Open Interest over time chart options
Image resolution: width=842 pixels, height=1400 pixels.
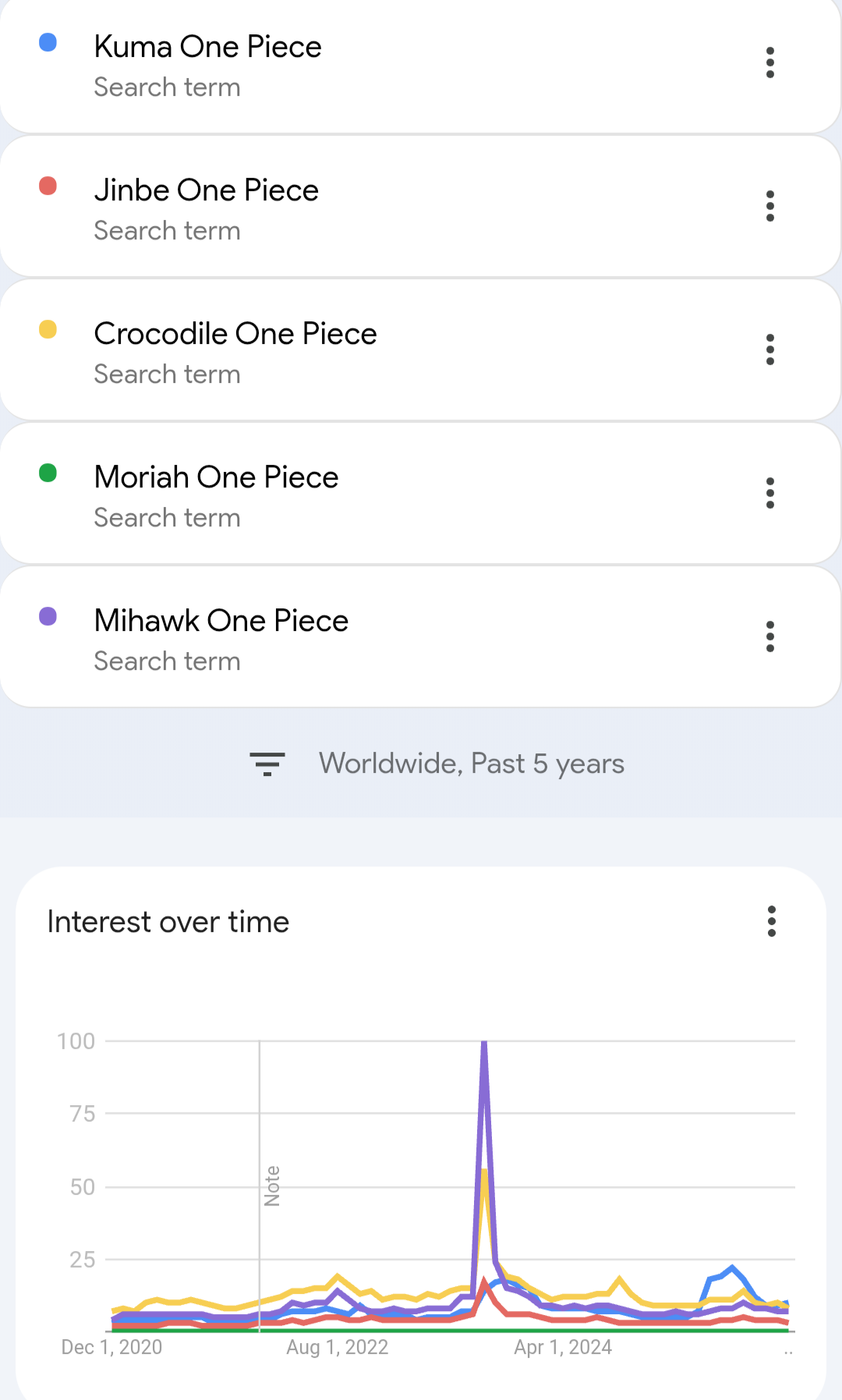pos(771,921)
